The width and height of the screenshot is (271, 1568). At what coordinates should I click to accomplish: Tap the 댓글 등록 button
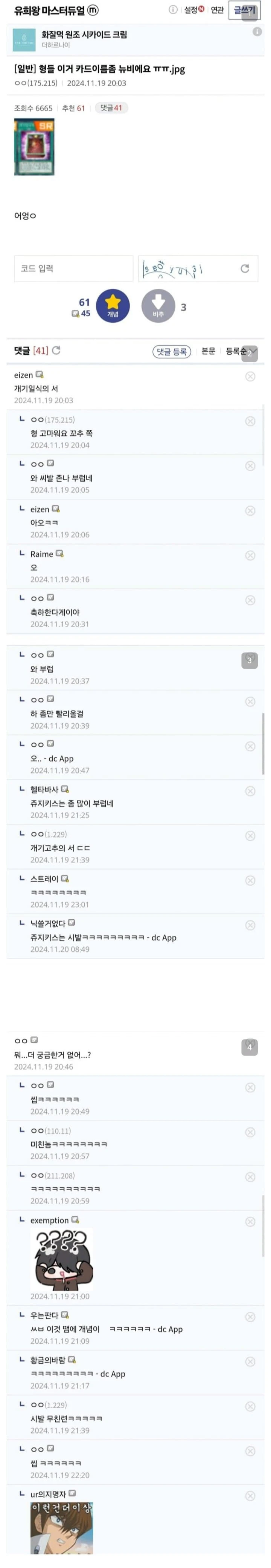tap(171, 351)
